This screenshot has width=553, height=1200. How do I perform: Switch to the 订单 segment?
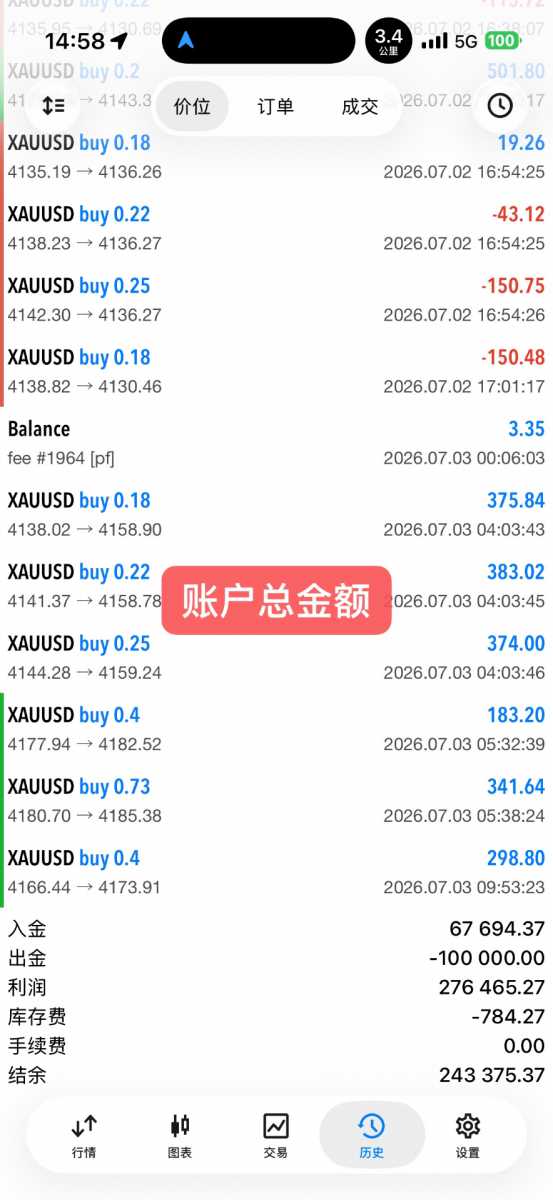276,106
